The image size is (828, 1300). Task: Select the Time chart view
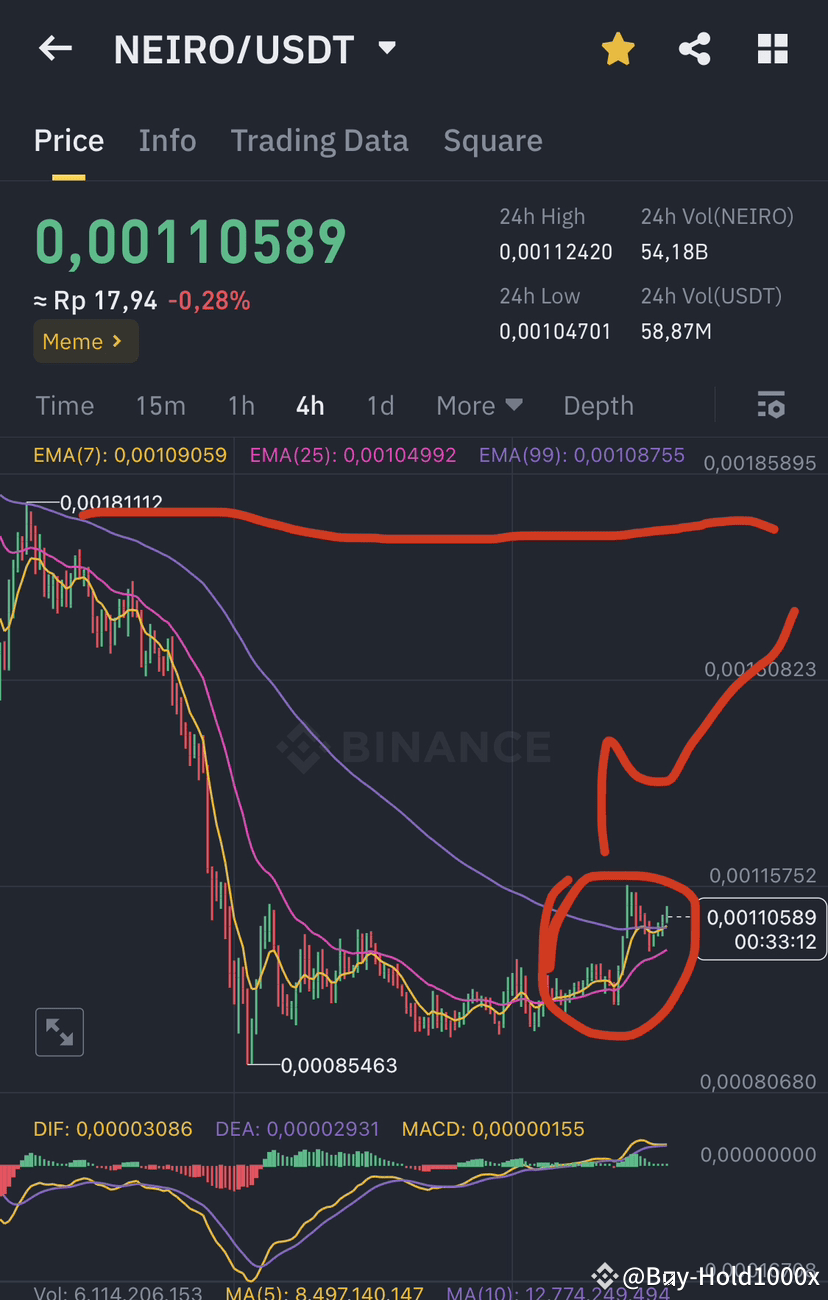click(64, 405)
